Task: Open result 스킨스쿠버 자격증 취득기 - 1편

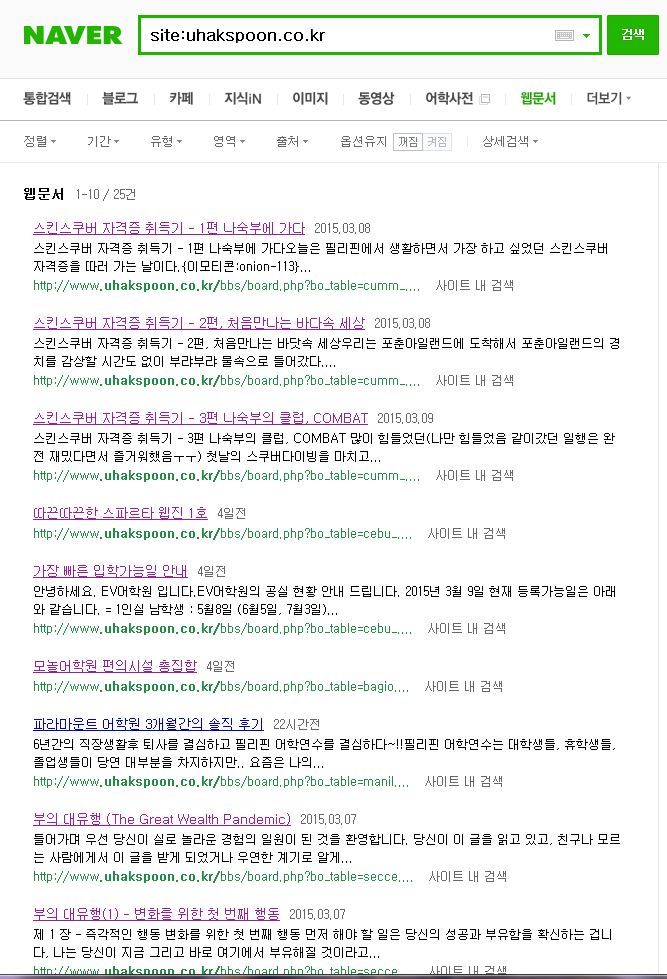Action: [x=169, y=228]
